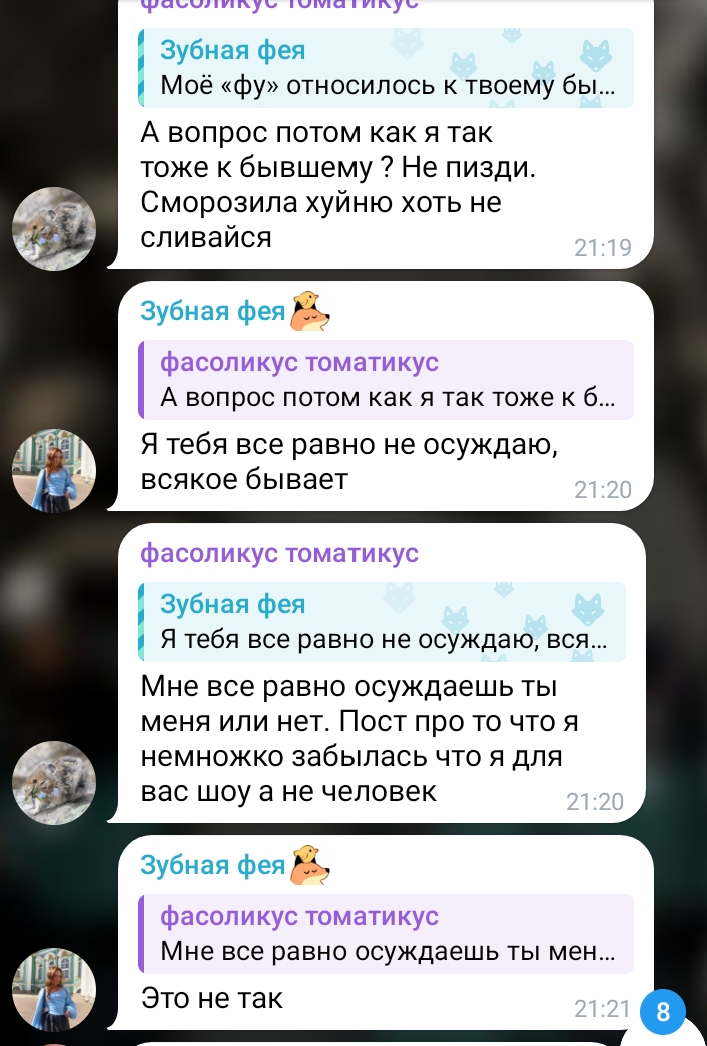The height and width of the screenshot is (1046, 707).
Task: Tap the avatar beside 'Это не так'
Action: click(54, 989)
